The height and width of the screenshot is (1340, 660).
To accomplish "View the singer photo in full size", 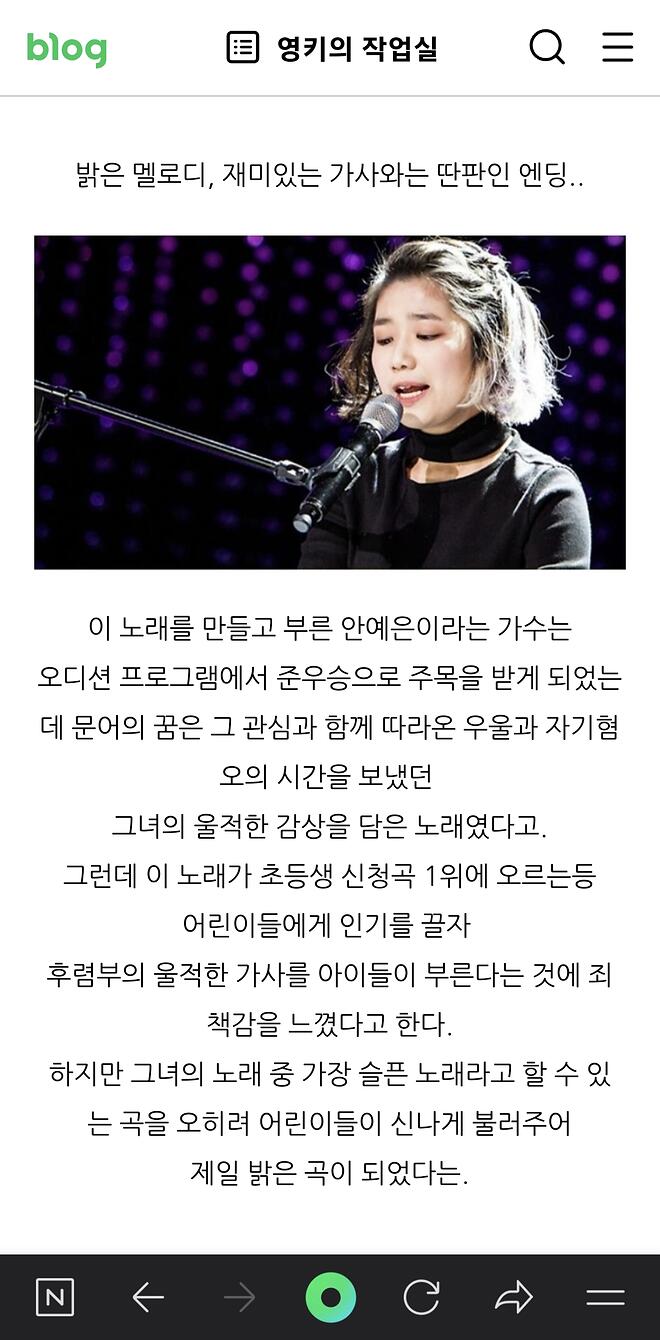I will coord(330,402).
